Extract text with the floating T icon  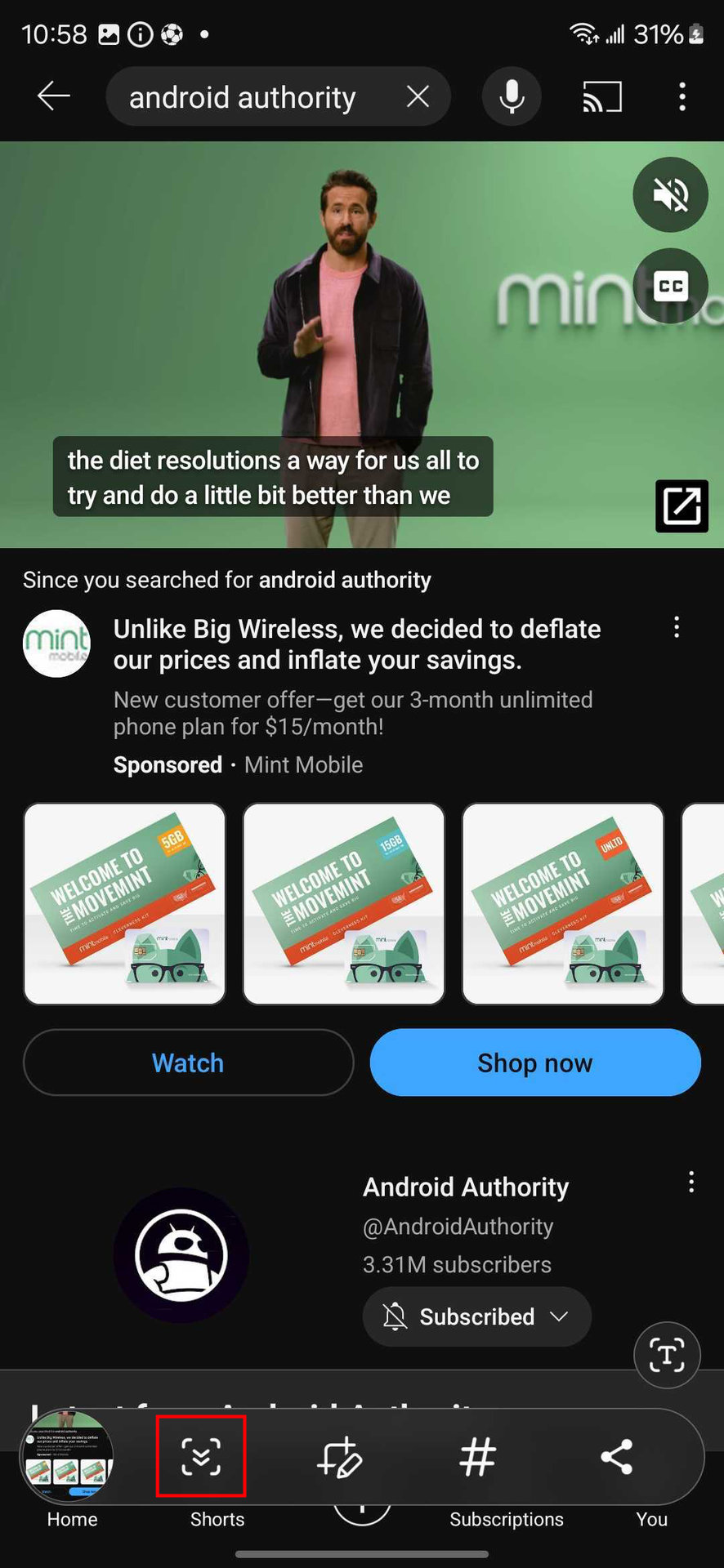coord(667,1356)
